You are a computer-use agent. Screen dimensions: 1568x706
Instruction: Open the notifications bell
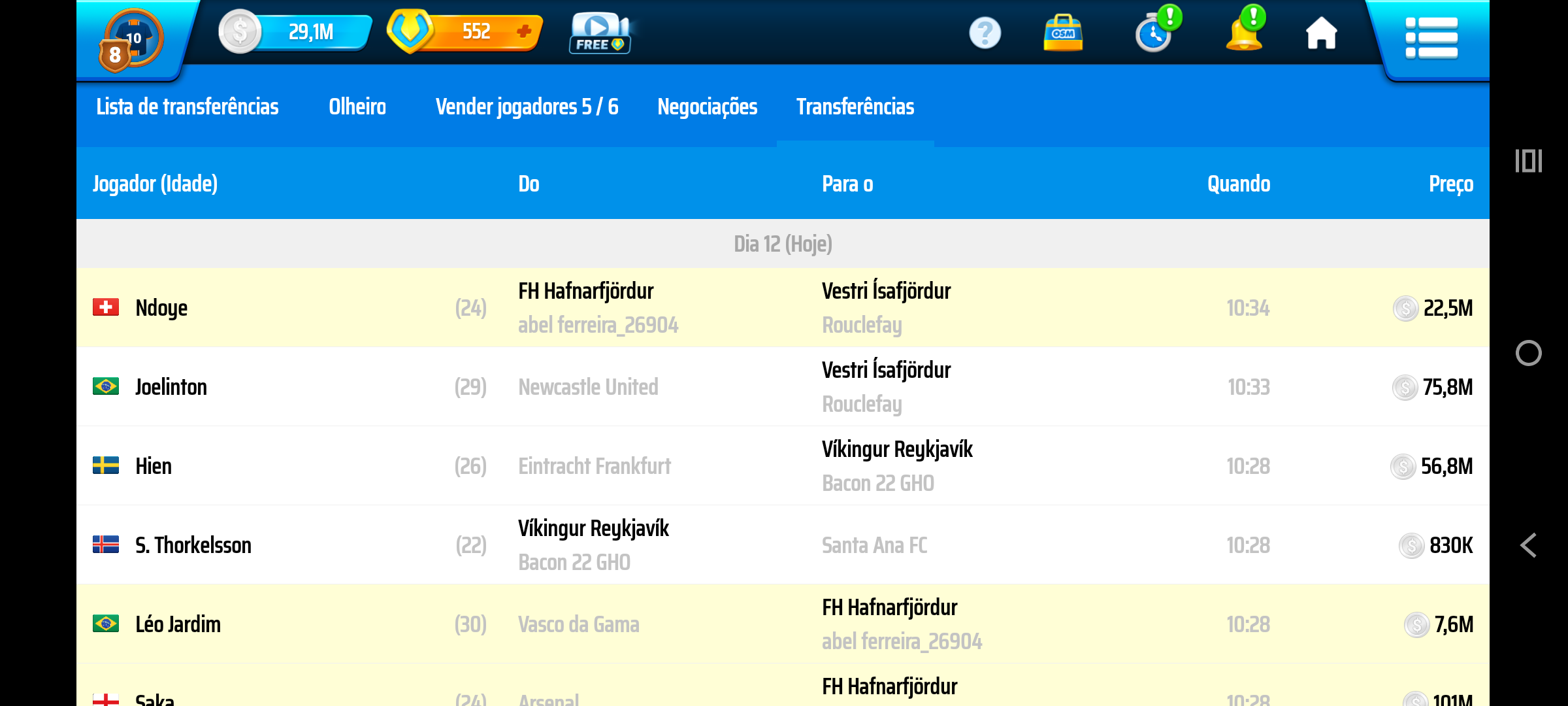pos(1244,33)
